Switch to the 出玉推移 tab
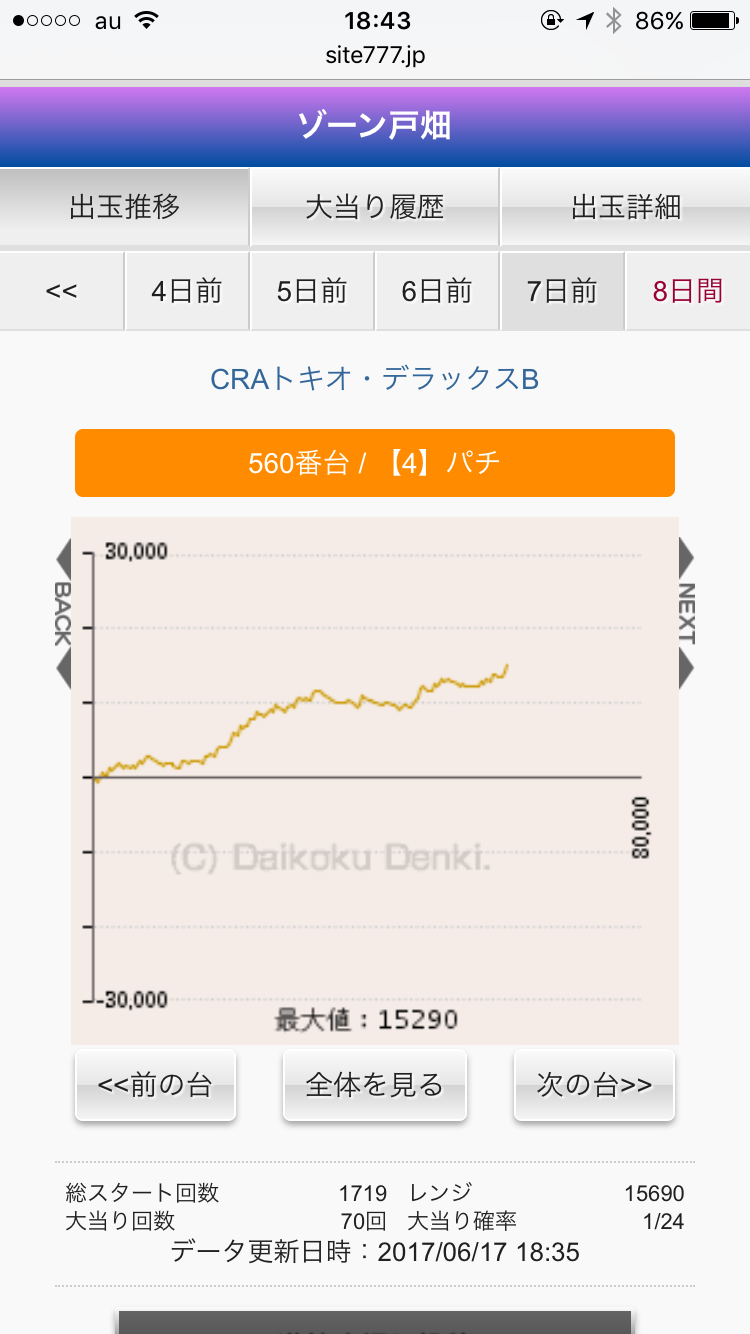The image size is (750, 1334). click(x=124, y=207)
